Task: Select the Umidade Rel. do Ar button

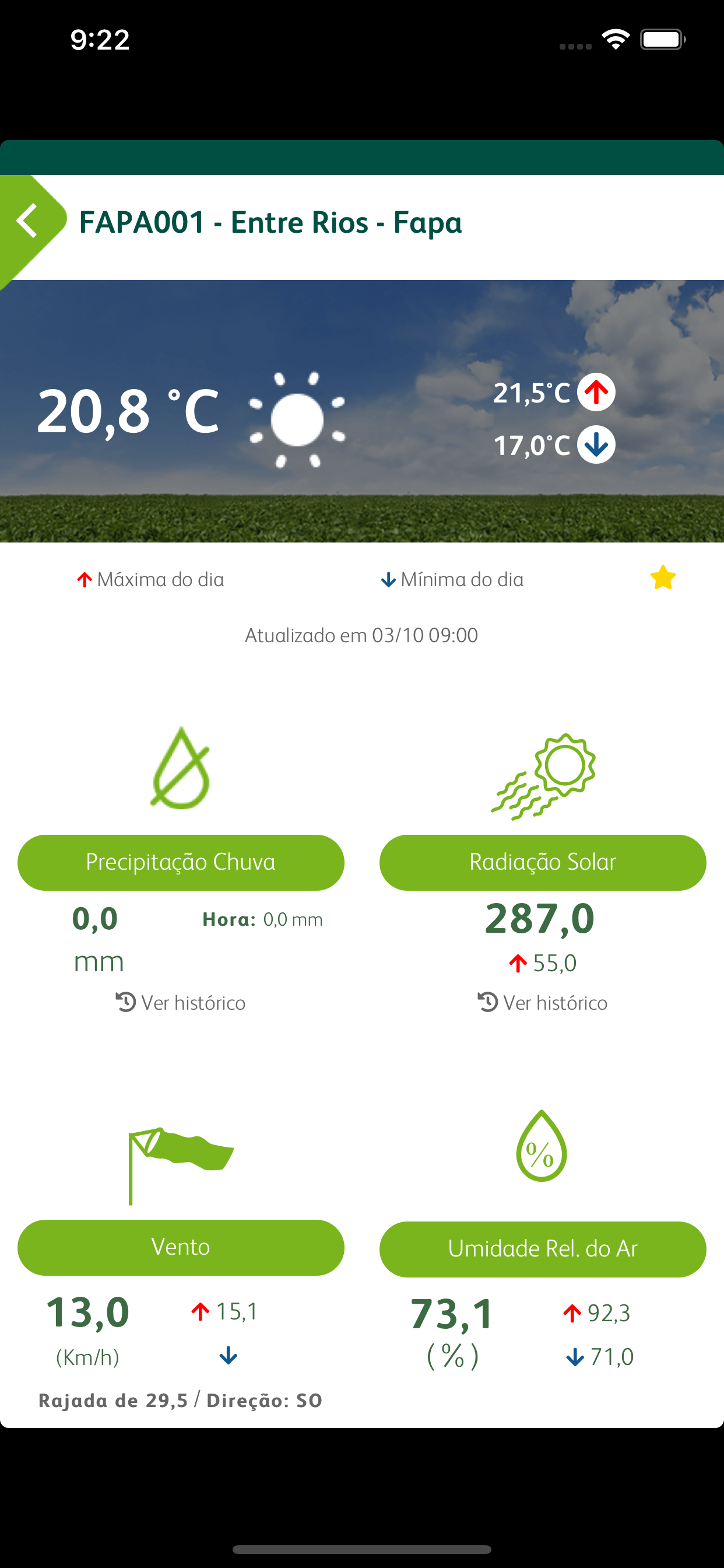Action: [543, 1249]
